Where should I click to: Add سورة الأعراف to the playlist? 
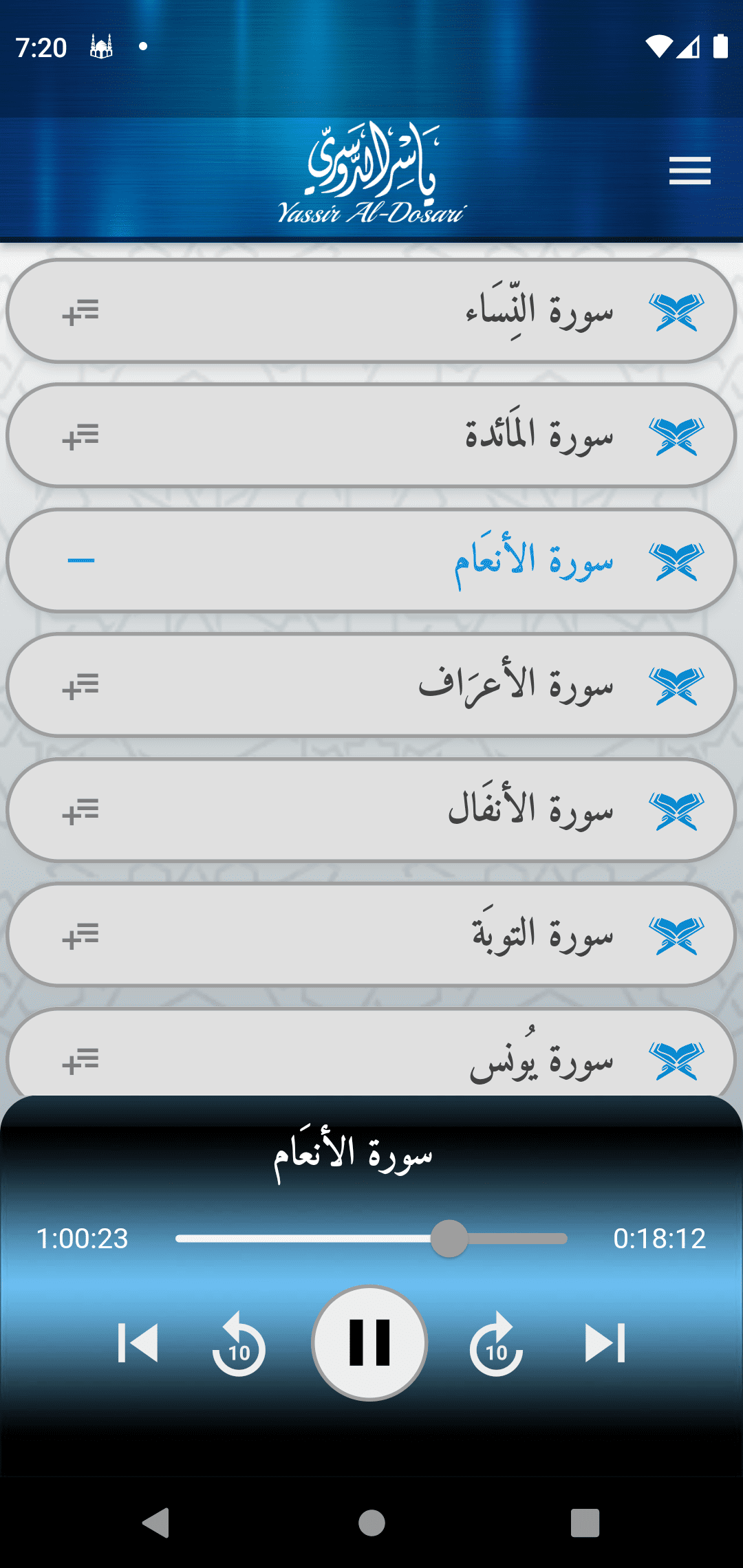[80, 686]
